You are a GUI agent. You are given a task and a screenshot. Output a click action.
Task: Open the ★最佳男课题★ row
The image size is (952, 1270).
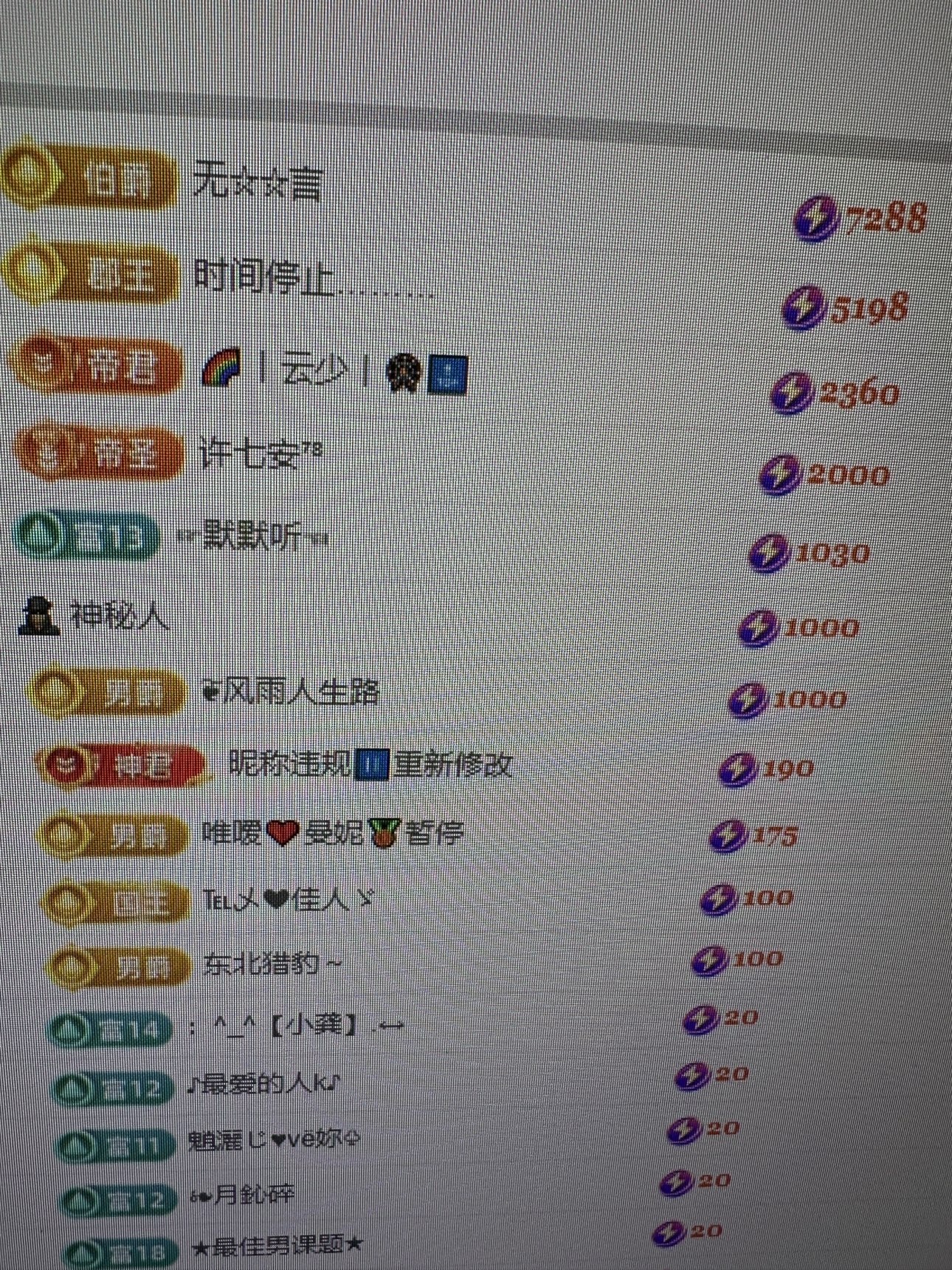tap(277, 1246)
